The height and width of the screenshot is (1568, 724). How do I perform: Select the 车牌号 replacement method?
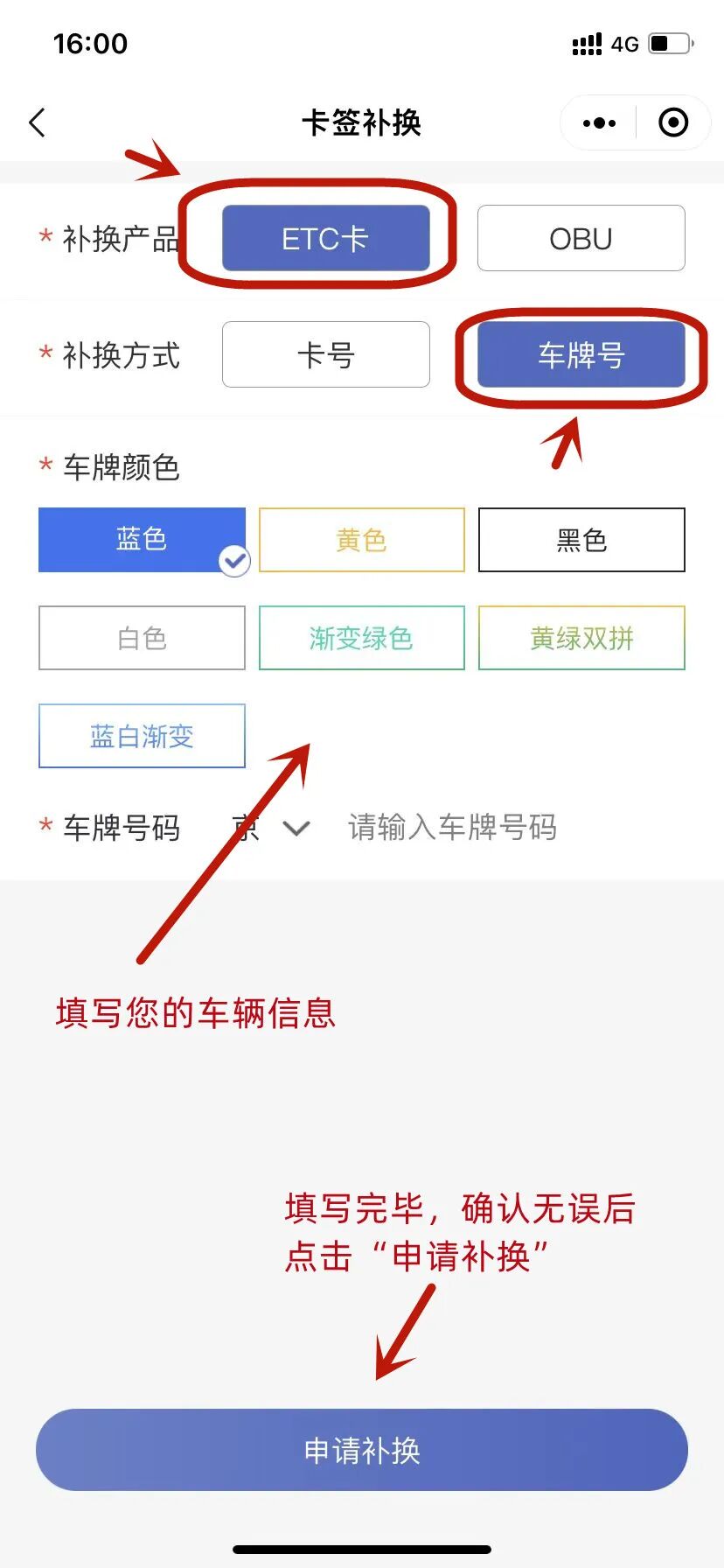coord(581,355)
